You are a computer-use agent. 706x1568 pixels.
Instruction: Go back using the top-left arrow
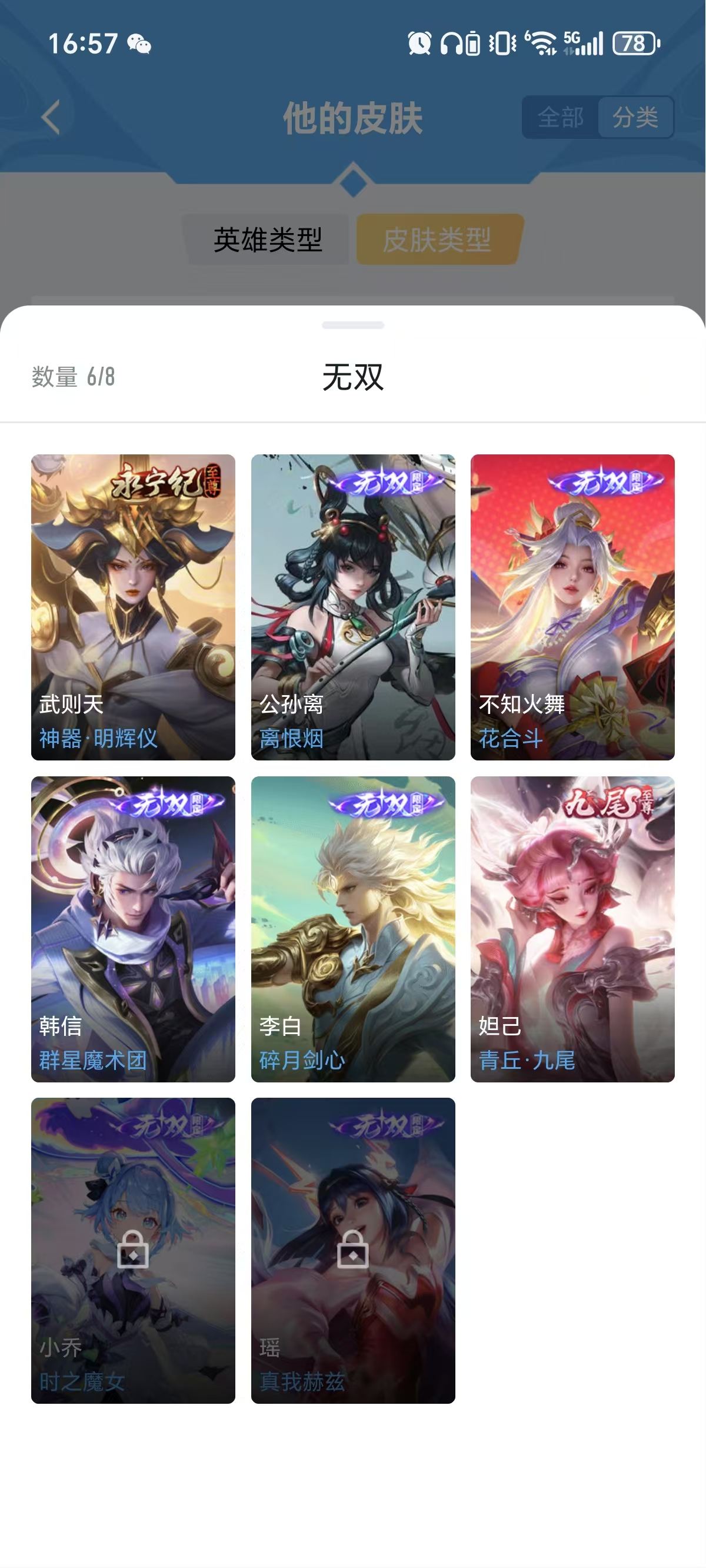[51, 118]
